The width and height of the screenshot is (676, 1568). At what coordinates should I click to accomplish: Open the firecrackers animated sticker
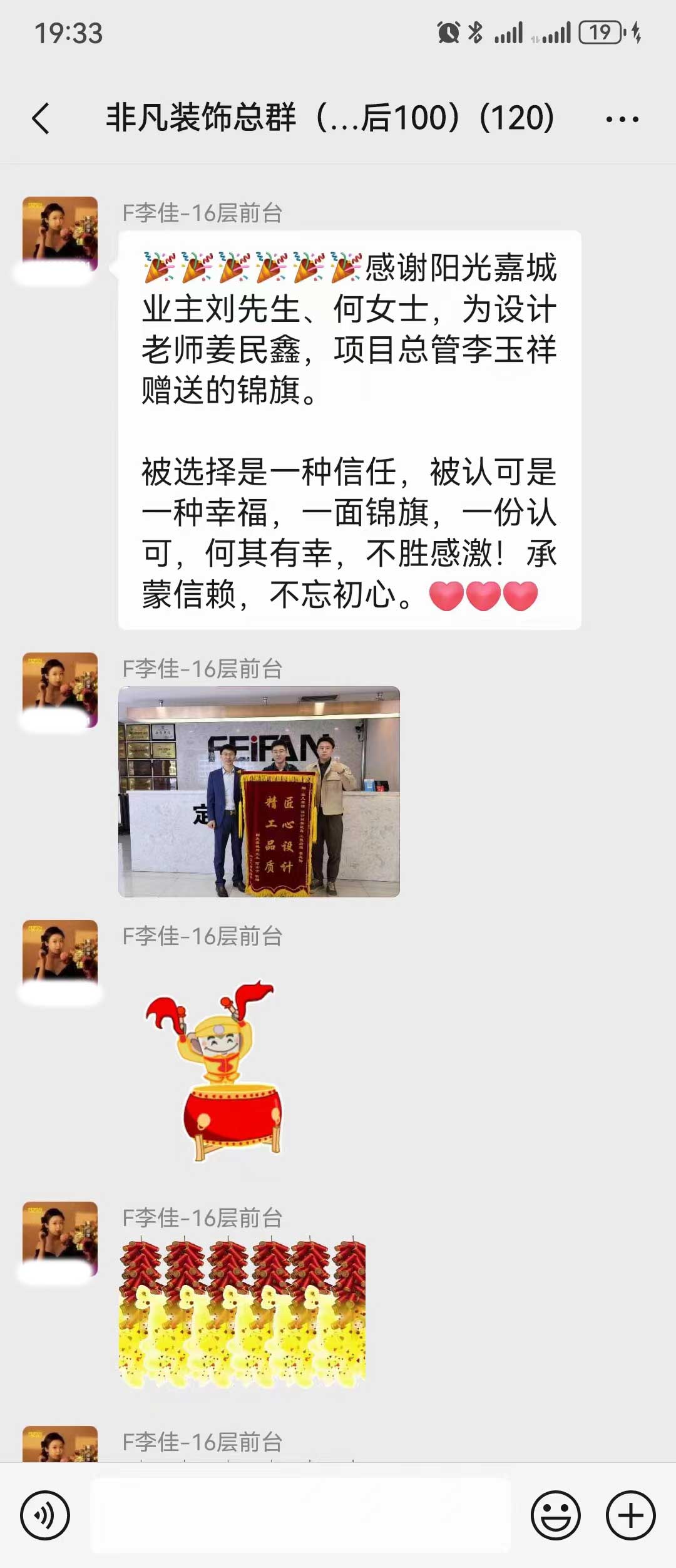pos(242,1312)
